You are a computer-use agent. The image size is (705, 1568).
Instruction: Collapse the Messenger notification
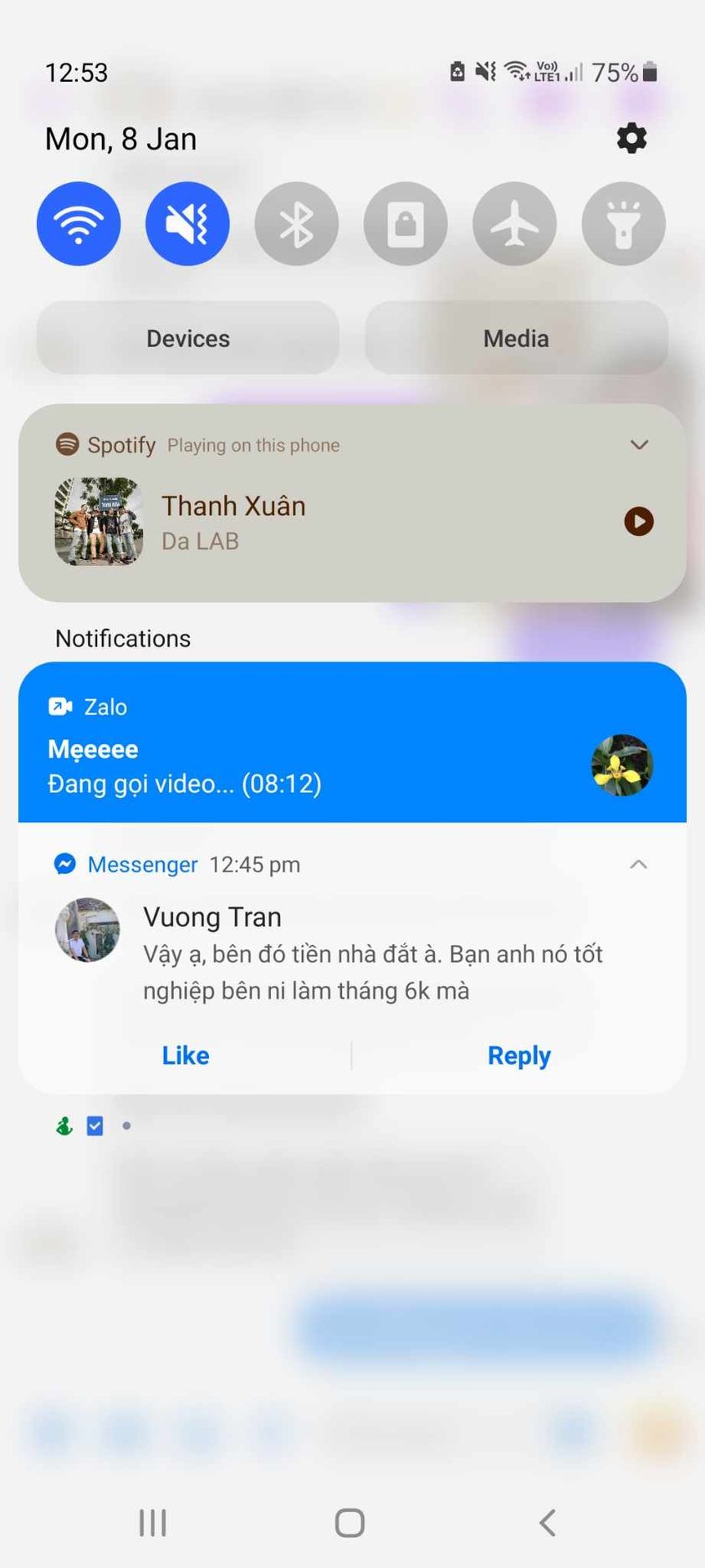click(x=638, y=865)
